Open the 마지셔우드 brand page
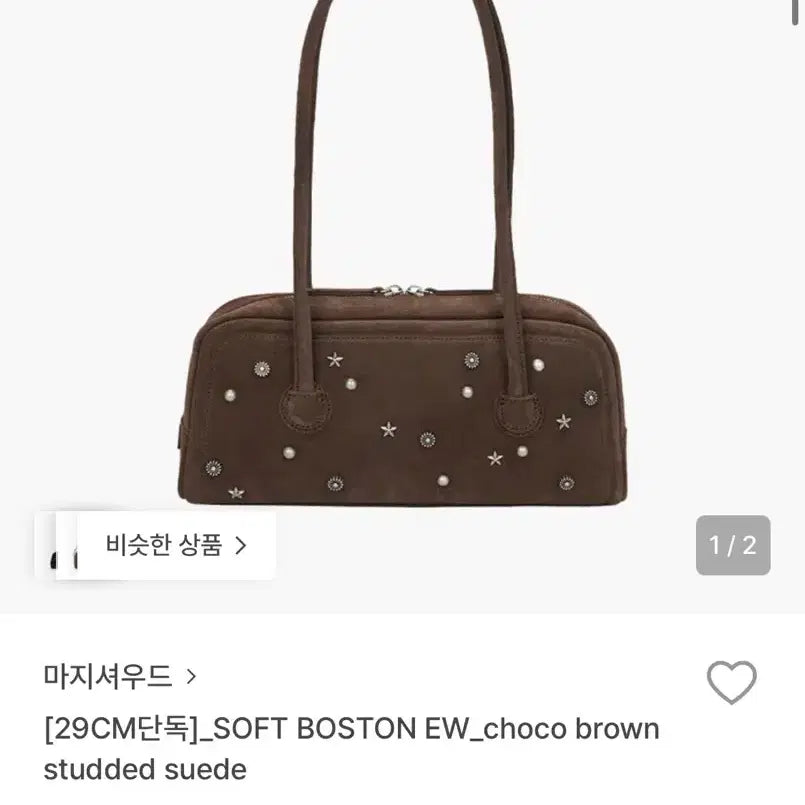Screen dimensions: 805x805 pos(120,677)
